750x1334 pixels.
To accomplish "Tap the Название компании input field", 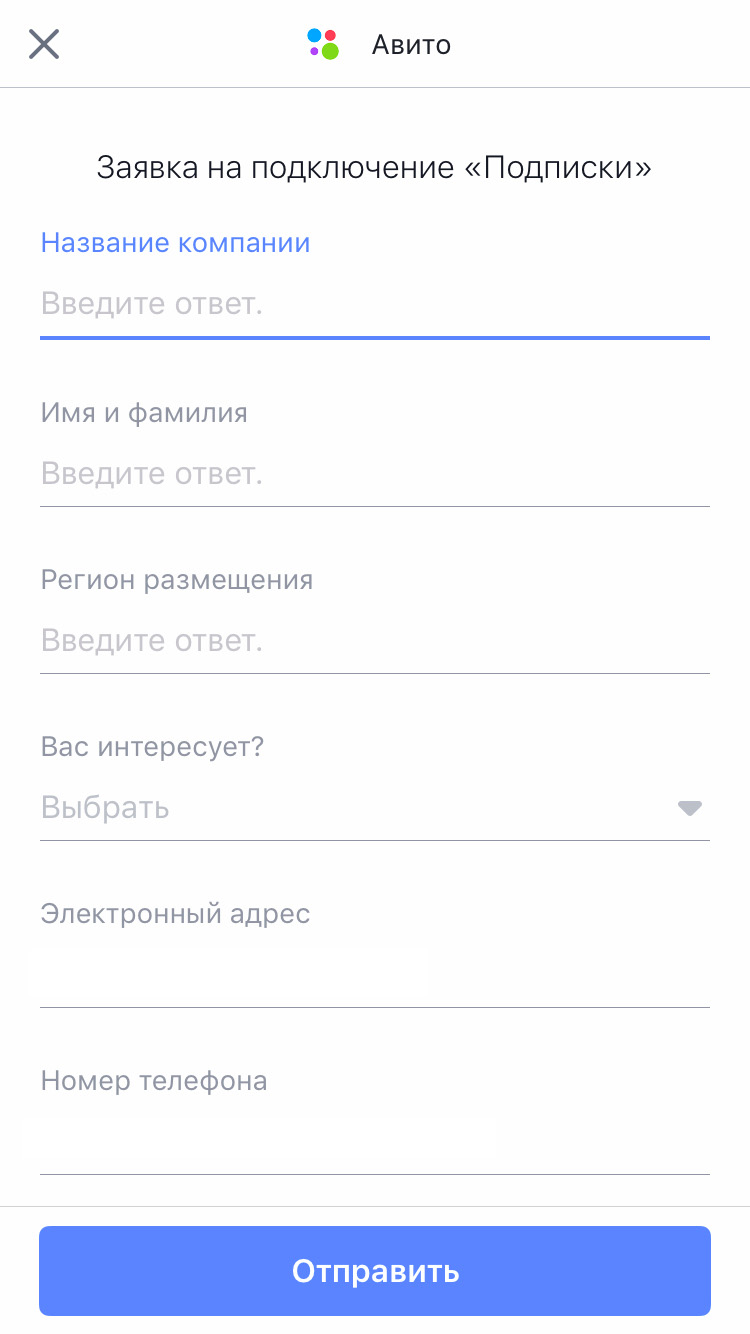I will click(375, 304).
